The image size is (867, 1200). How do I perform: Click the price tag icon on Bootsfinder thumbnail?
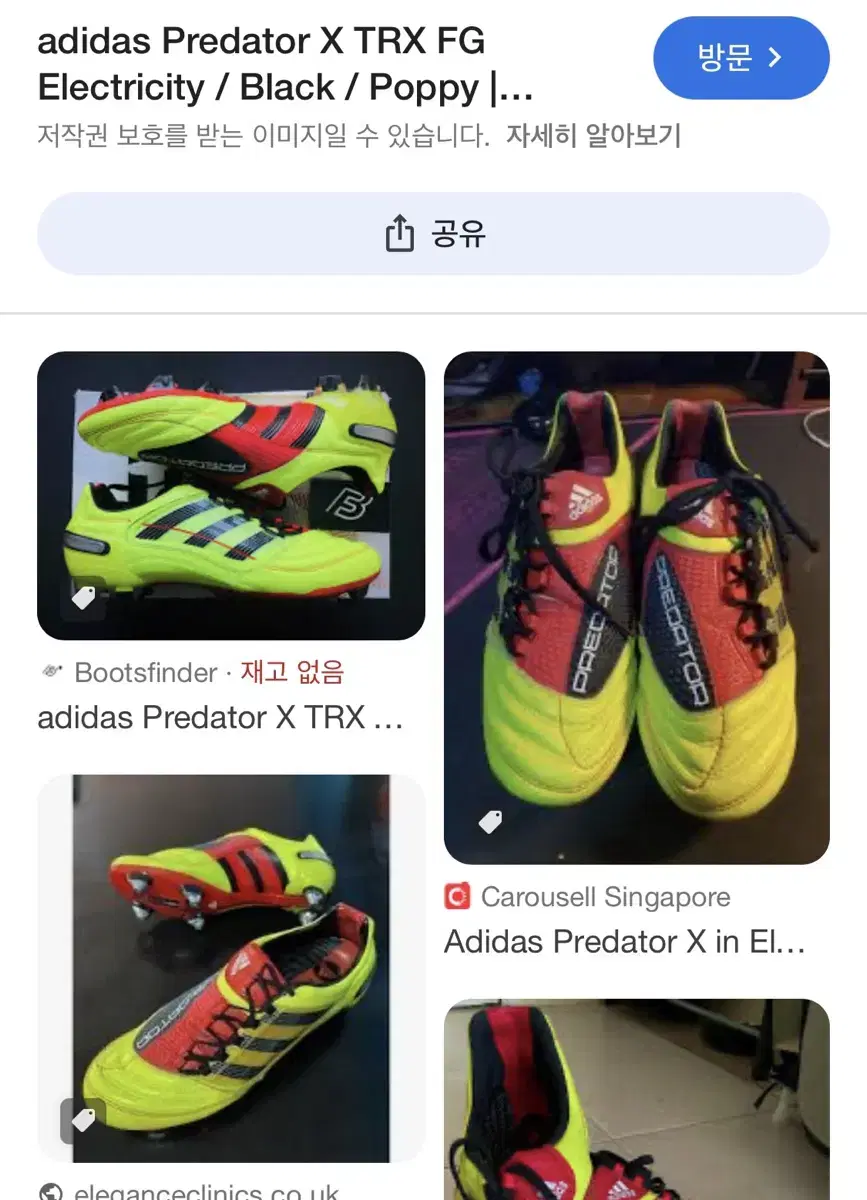coord(84,596)
